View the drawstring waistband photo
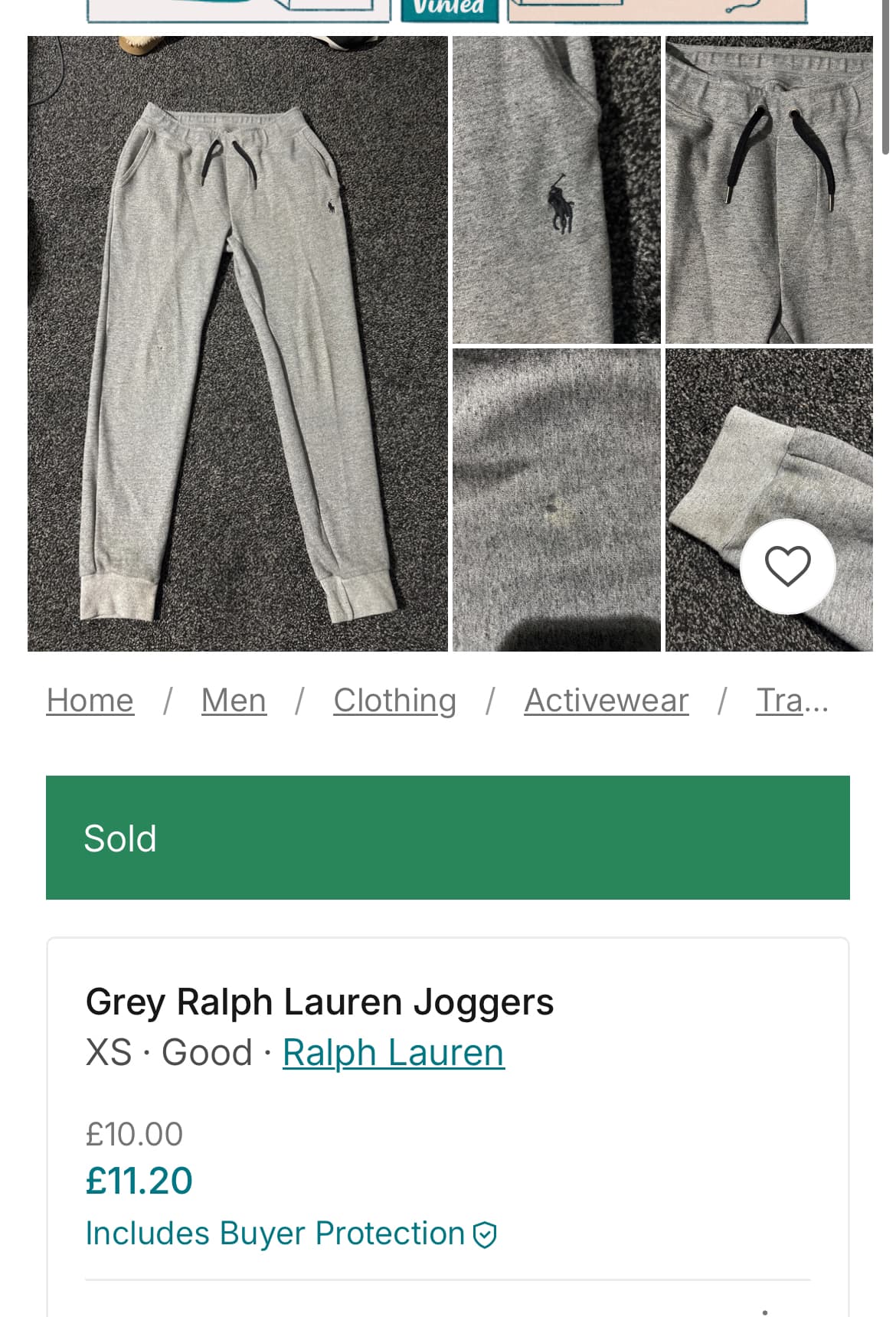 click(x=769, y=190)
